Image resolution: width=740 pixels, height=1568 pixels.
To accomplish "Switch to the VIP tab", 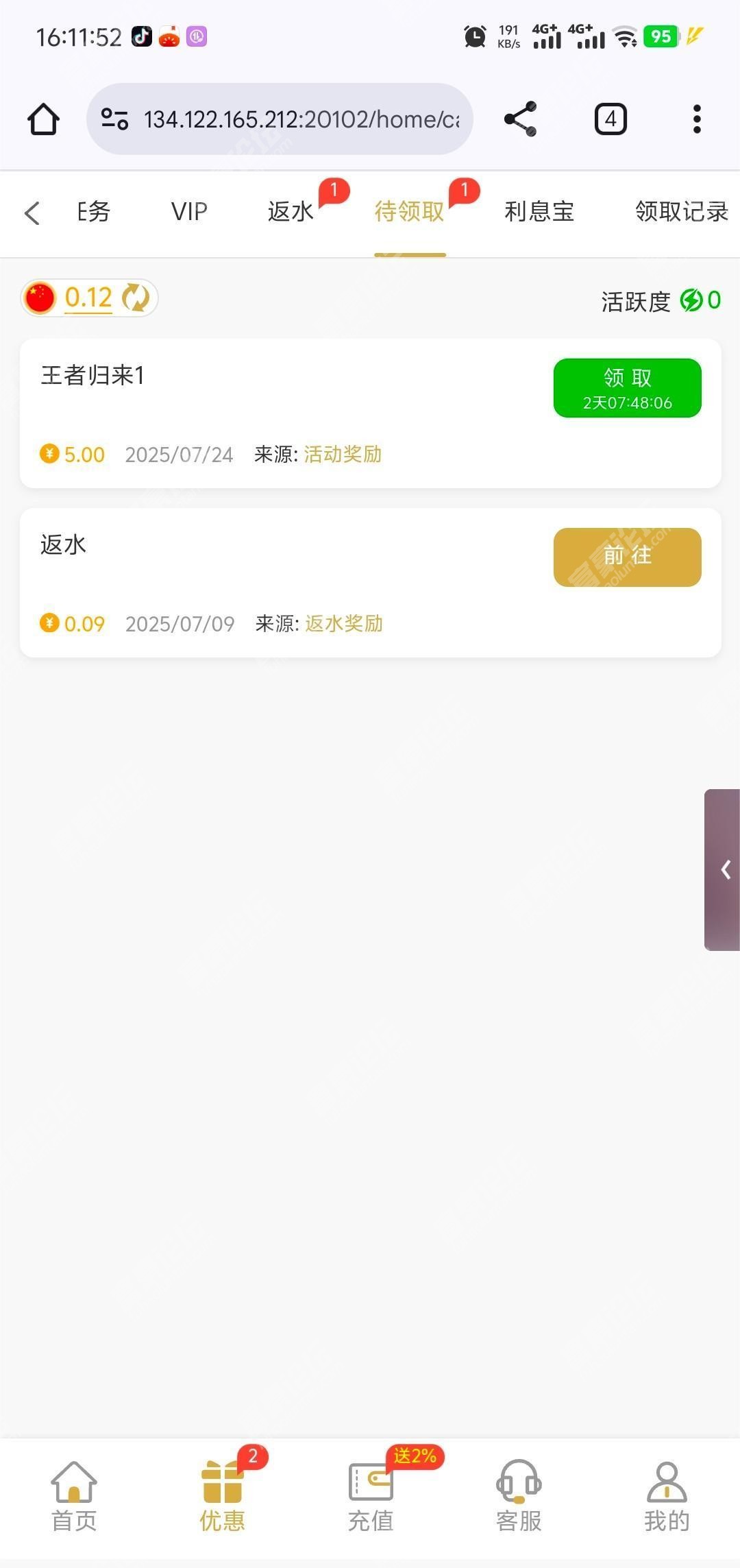I will pyautogui.click(x=189, y=212).
